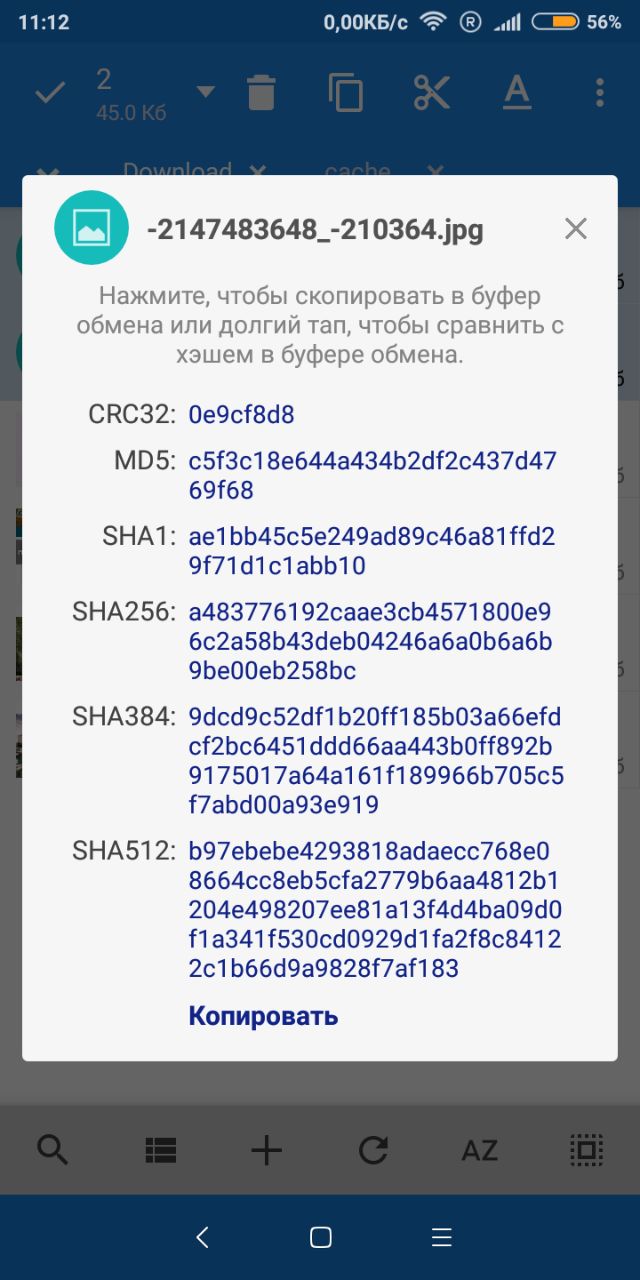Close the hash checksum dialog
Screen dimensions: 640x1280
click(575, 229)
